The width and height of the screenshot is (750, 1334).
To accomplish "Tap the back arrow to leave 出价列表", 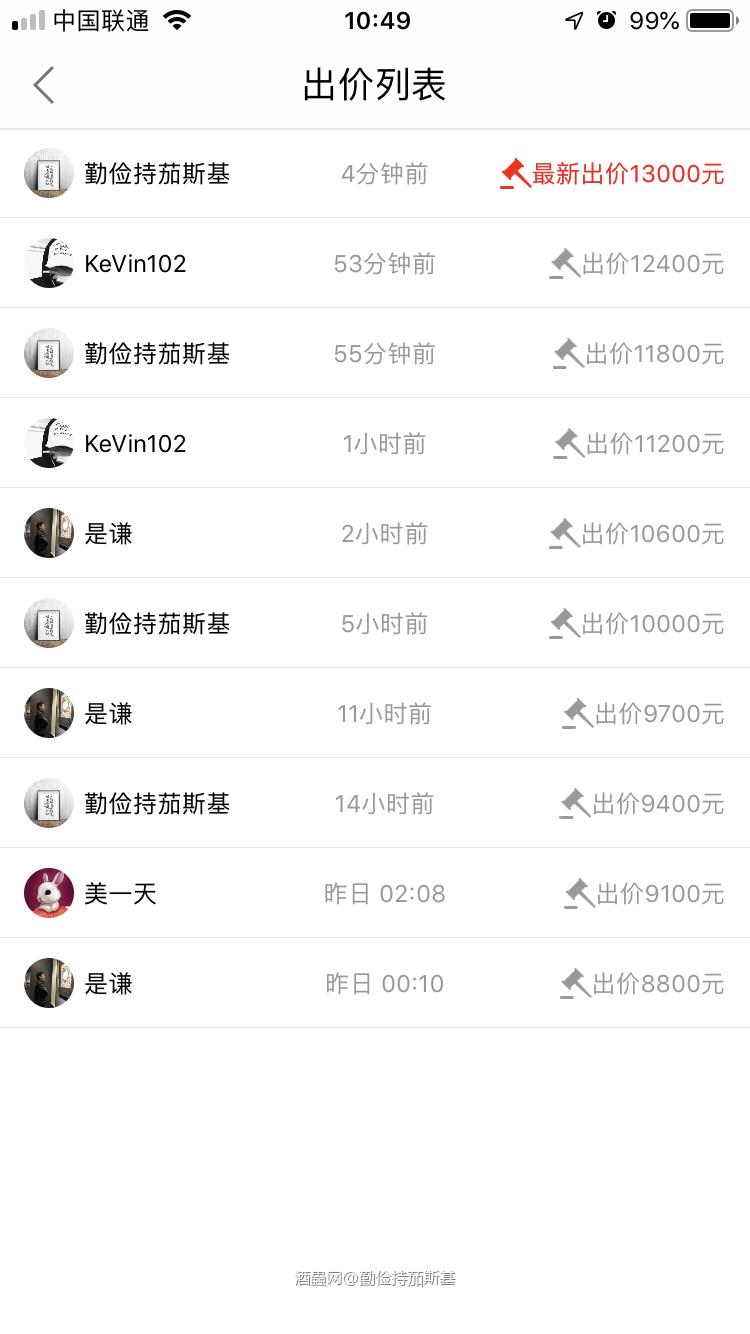I will click(42, 85).
